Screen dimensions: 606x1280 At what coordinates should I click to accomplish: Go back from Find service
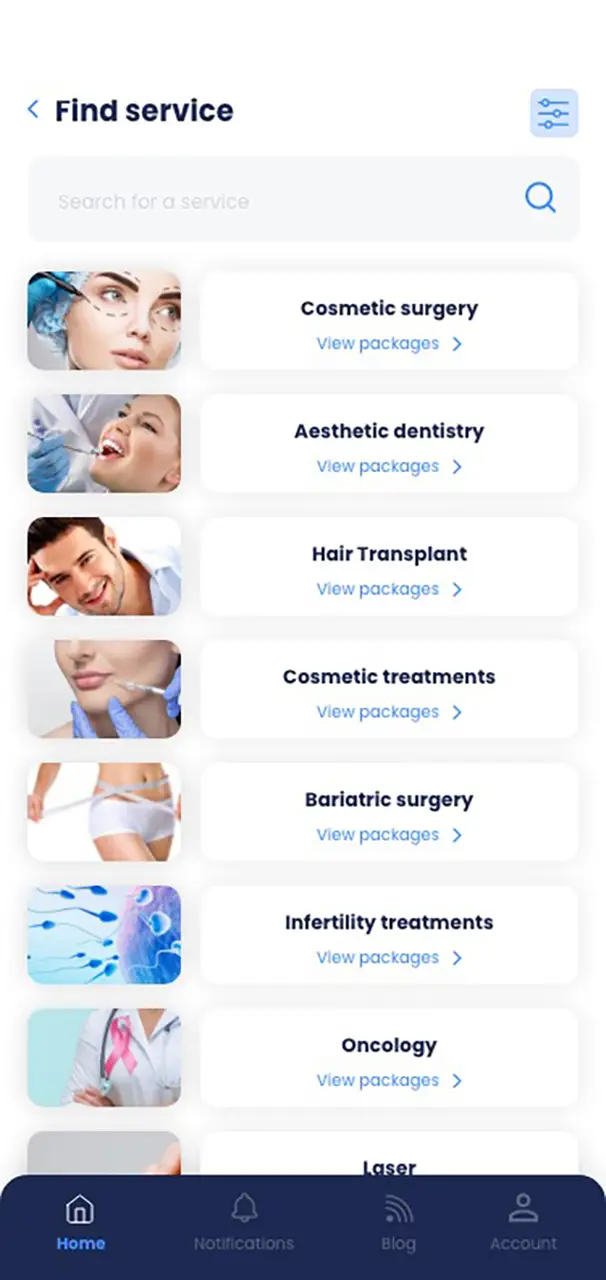[33, 110]
